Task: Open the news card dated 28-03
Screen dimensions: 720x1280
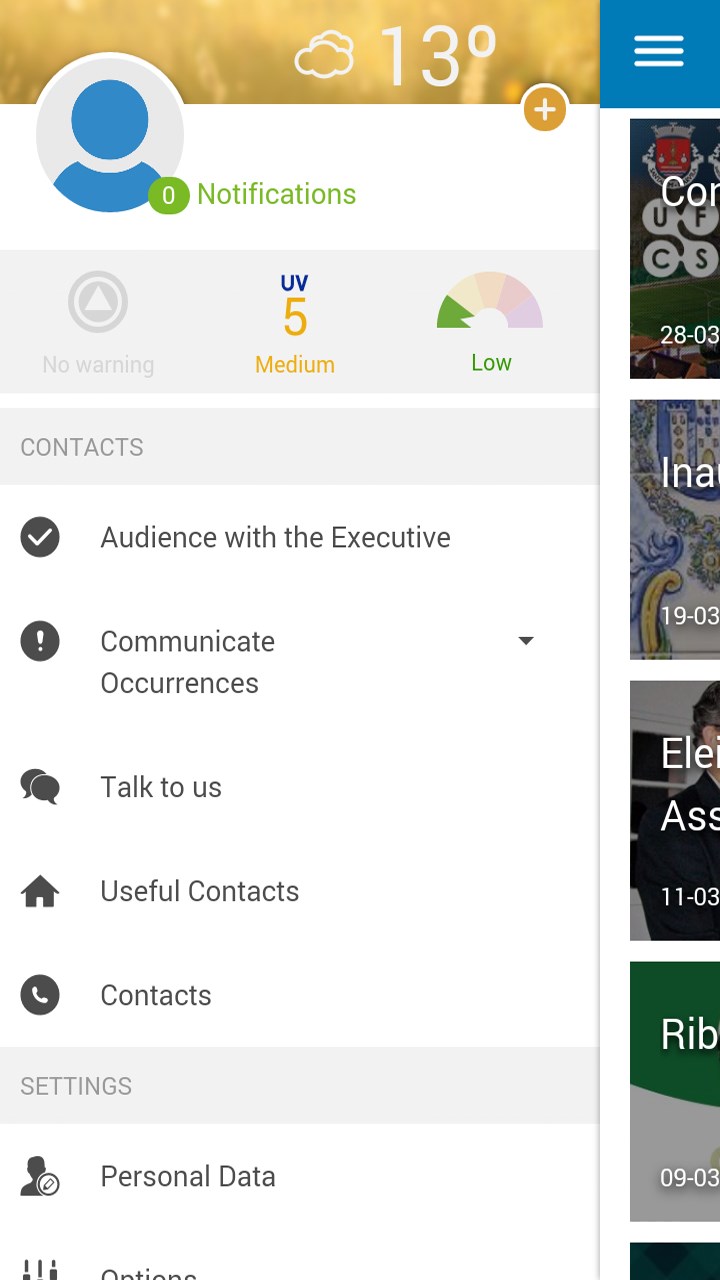Action: [675, 248]
